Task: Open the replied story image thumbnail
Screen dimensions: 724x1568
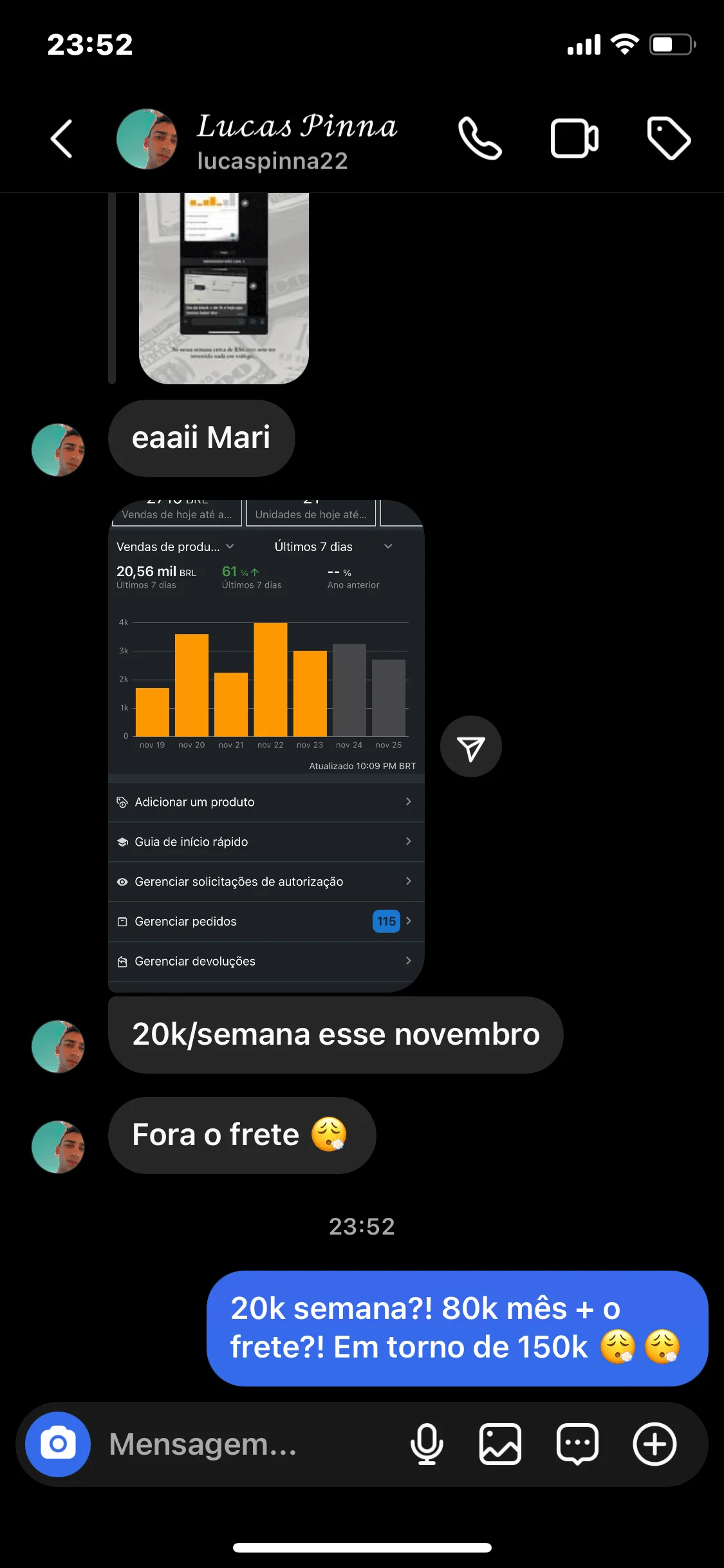Action: [223, 288]
